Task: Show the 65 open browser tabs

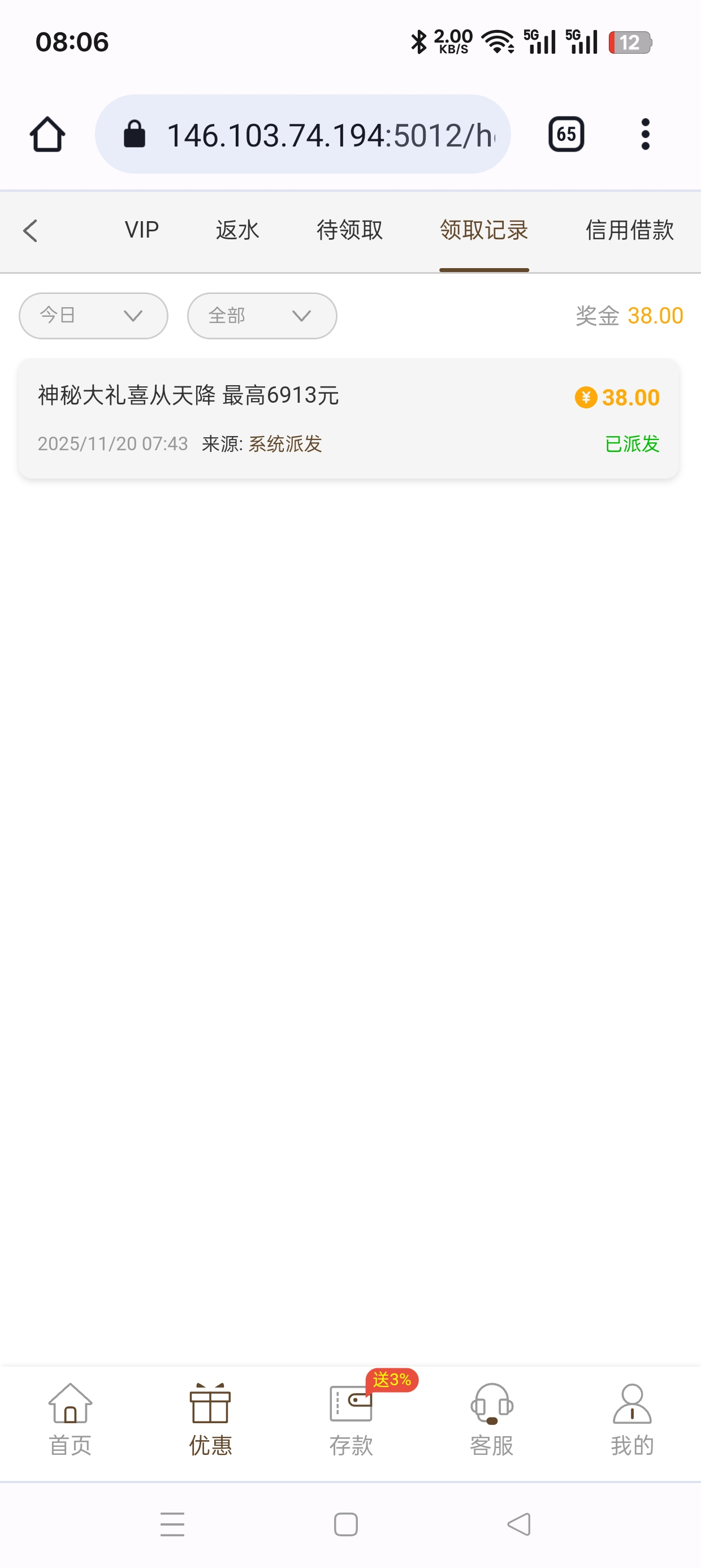Action: tap(566, 134)
